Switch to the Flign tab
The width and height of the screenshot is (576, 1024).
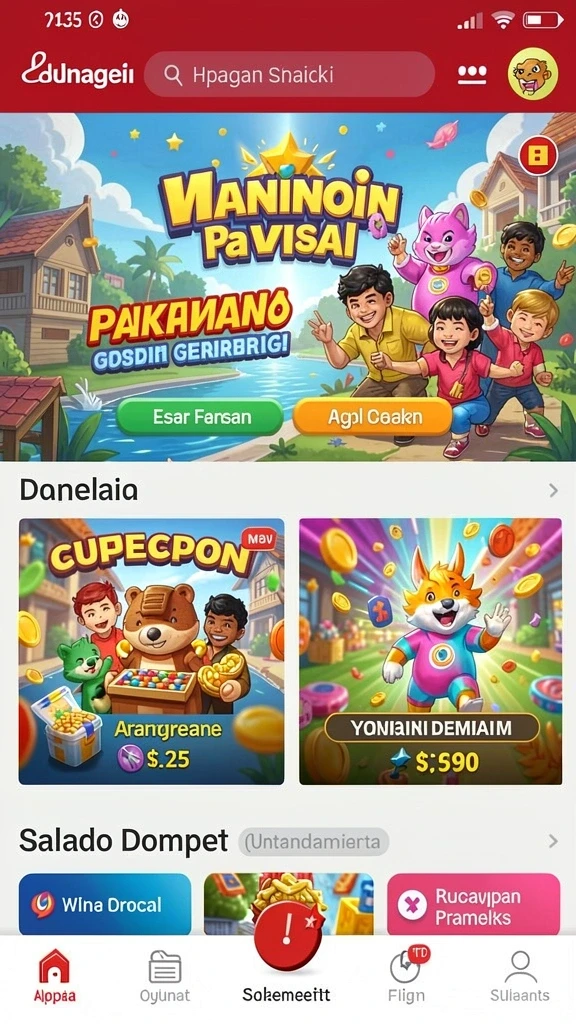point(405,974)
